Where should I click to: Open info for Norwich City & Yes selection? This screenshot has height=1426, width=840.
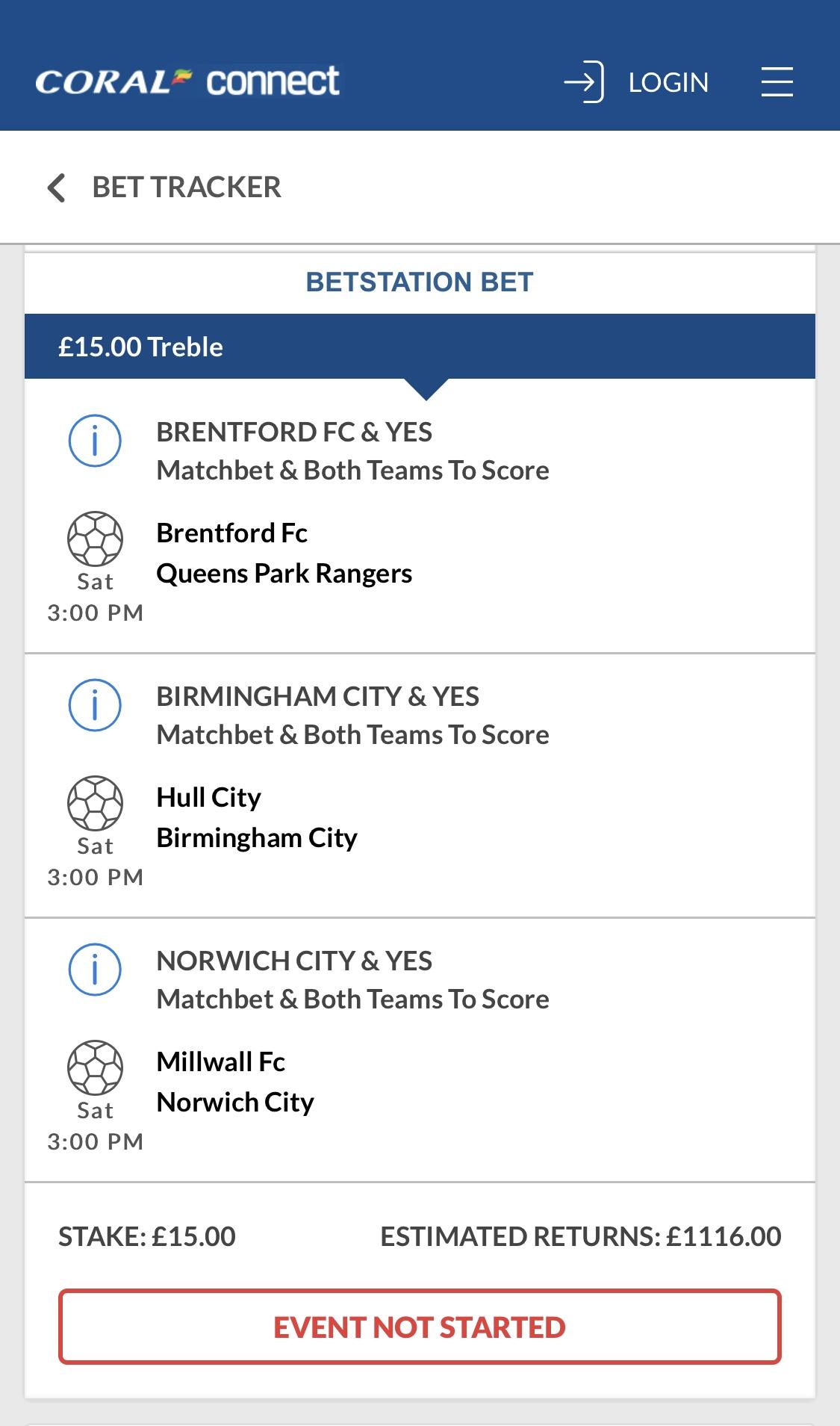[x=95, y=970]
